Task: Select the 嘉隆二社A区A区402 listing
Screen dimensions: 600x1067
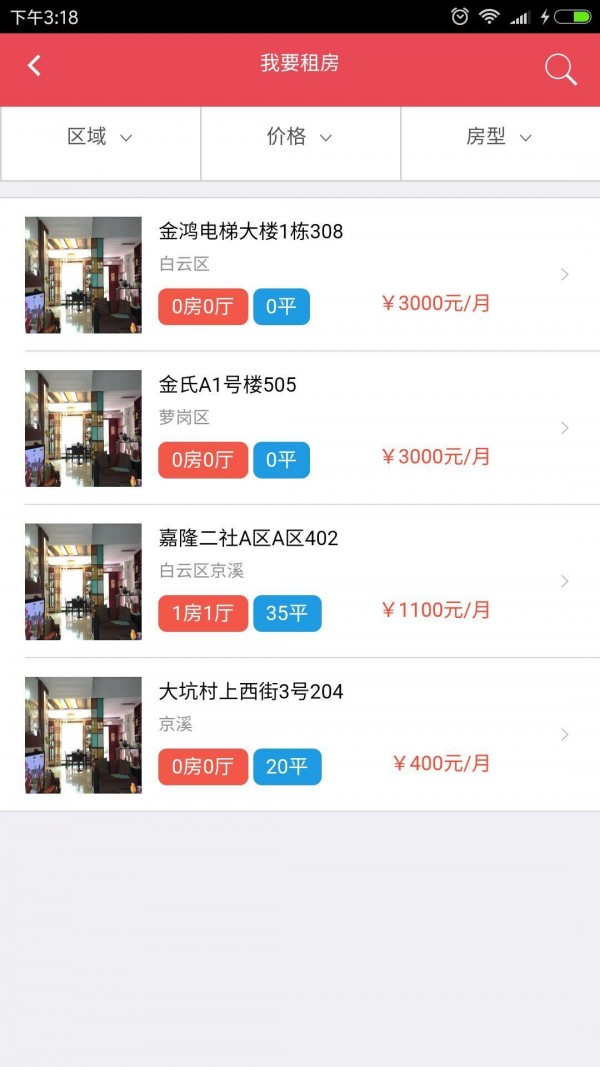Action: (x=300, y=581)
